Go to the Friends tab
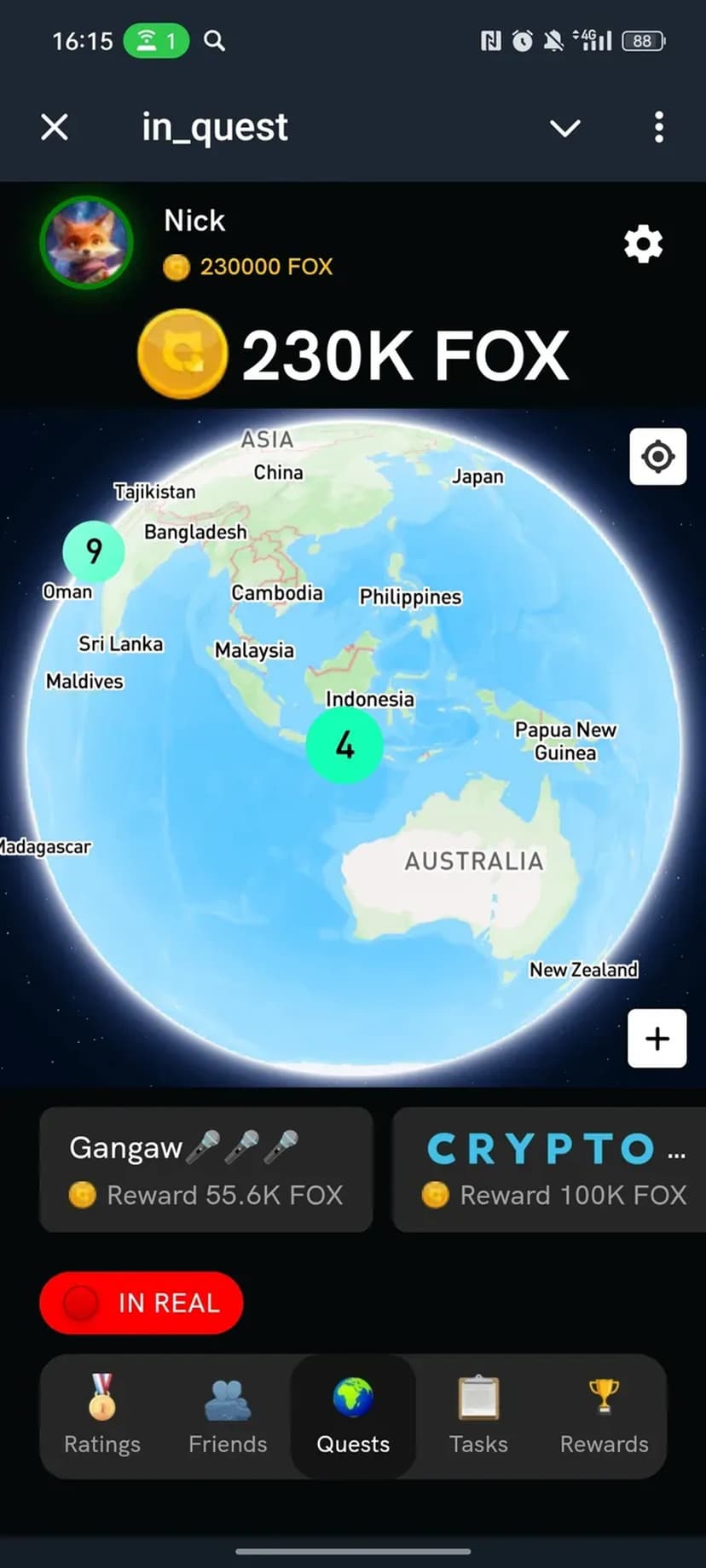 click(x=228, y=1416)
